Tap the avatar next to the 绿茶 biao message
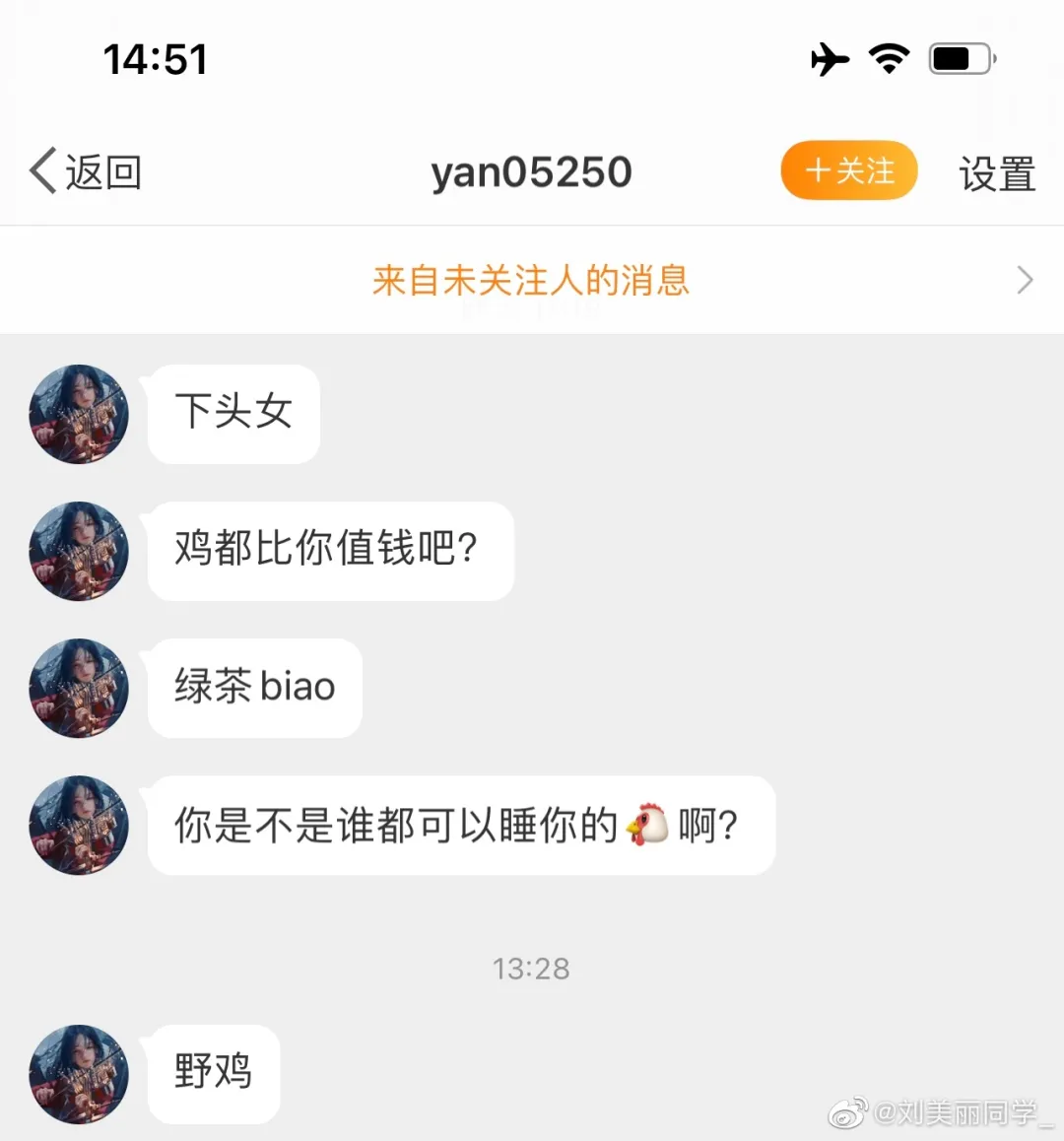This screenshot has height=1141, width=1064. pyautogui.click(x=79, y=688)
